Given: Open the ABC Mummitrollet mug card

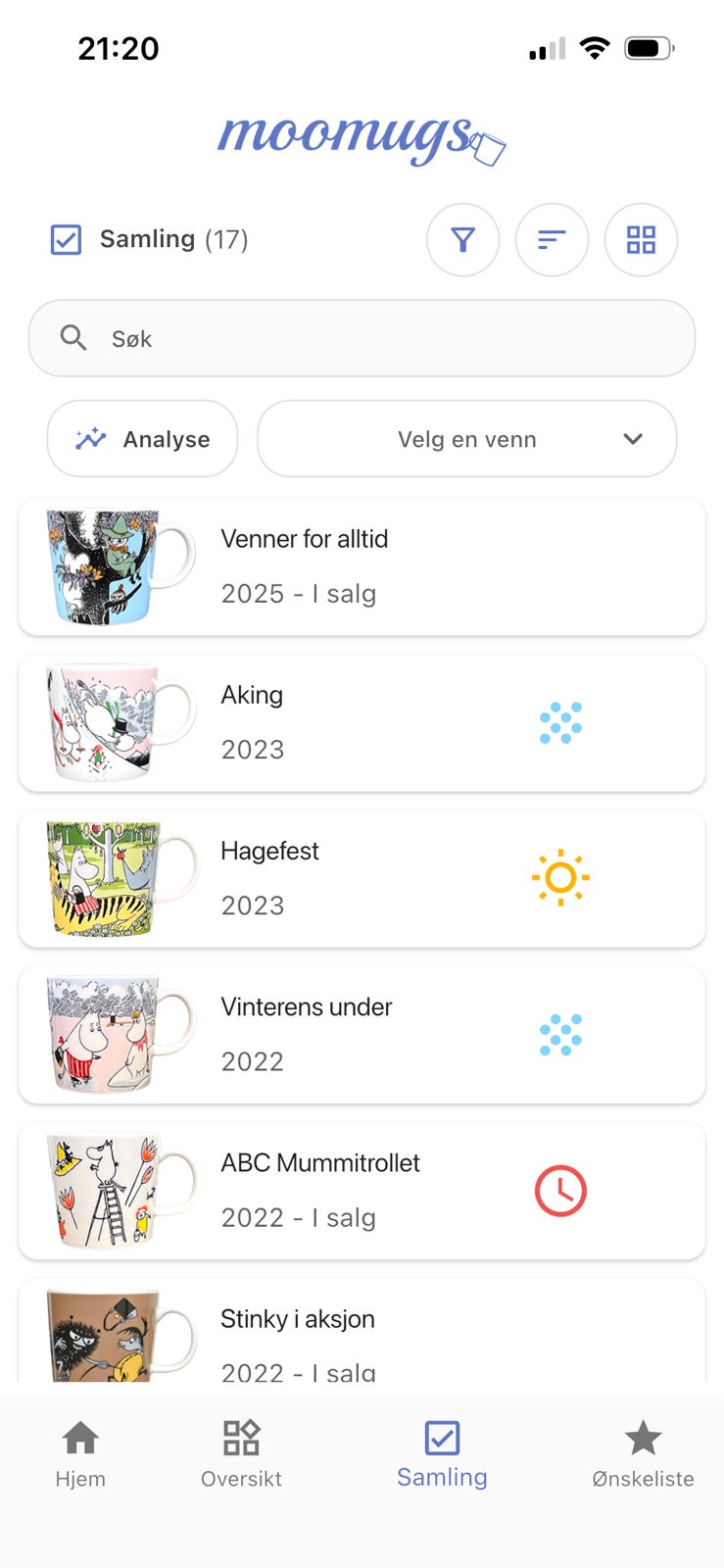Looking at the screenshot, I should (362, 1190).
